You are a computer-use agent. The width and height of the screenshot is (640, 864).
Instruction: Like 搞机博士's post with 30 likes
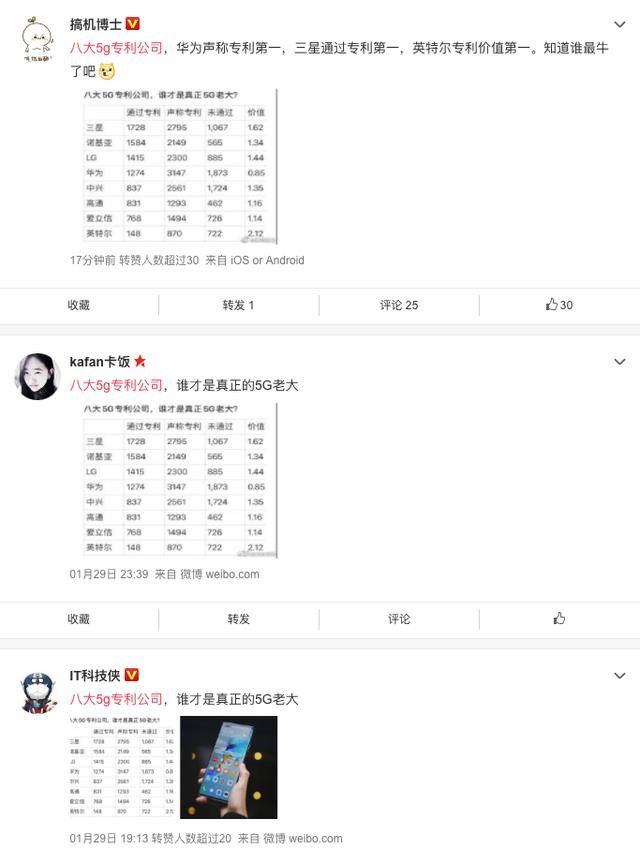coord(559,305)
